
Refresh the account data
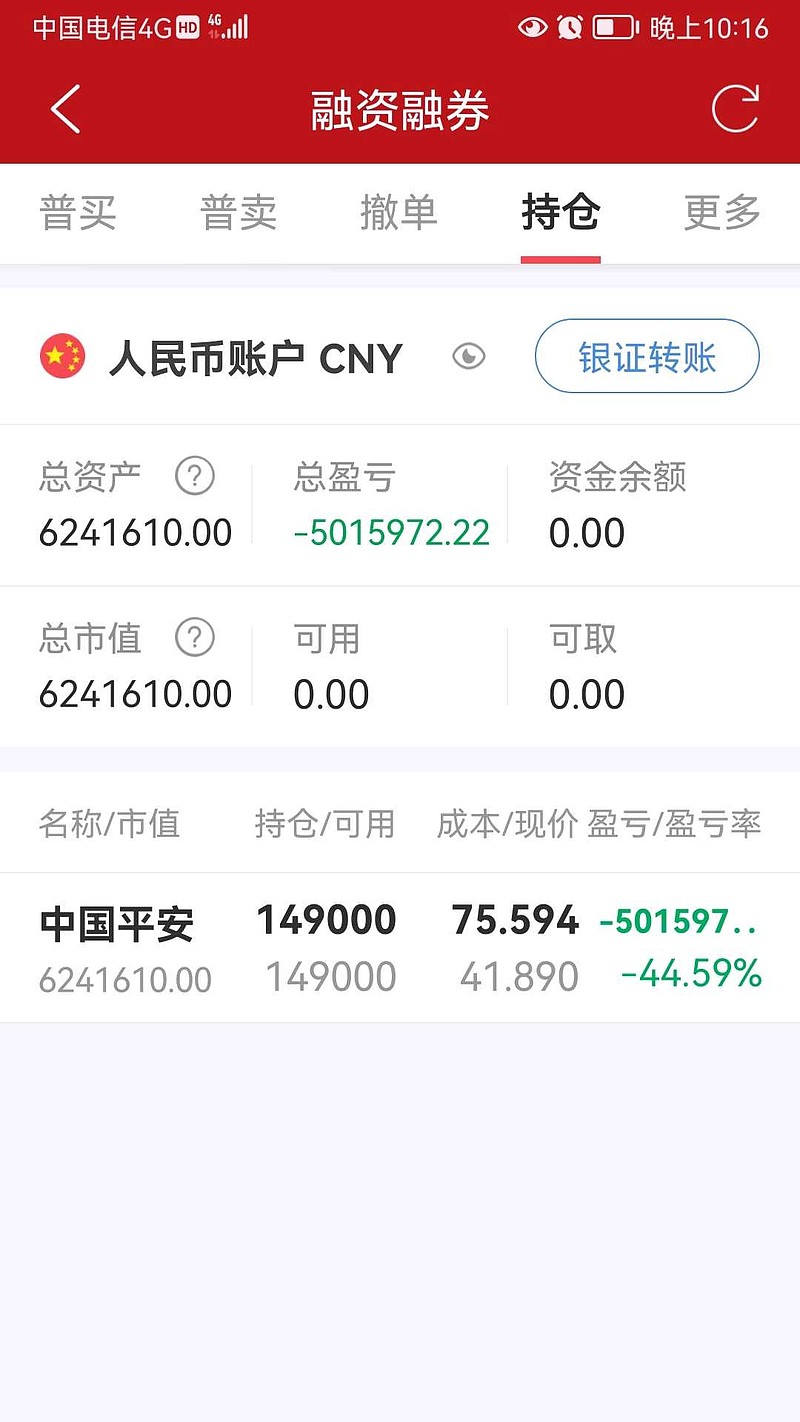tap(735, 108)
